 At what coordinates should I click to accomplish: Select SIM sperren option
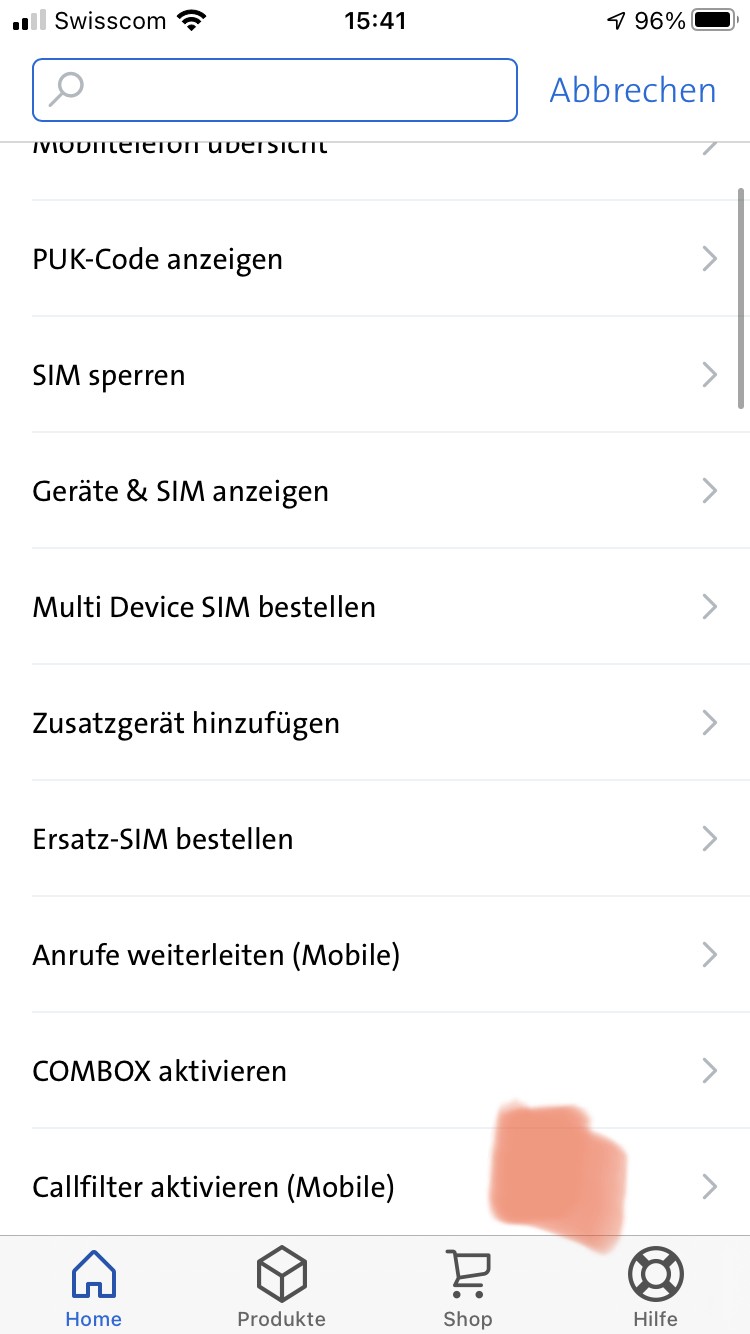(374, 375)
